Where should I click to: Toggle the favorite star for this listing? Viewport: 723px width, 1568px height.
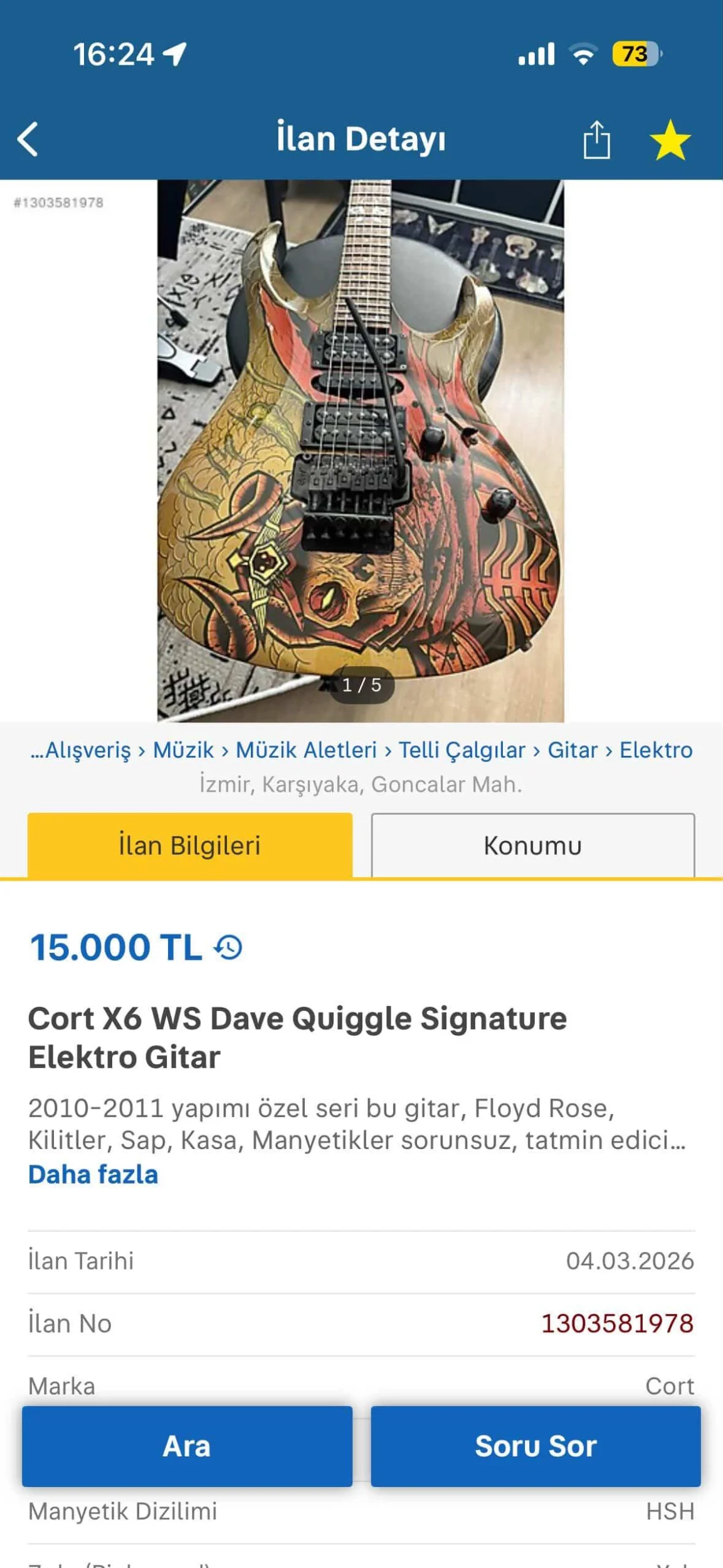click(x=670, y=139)
